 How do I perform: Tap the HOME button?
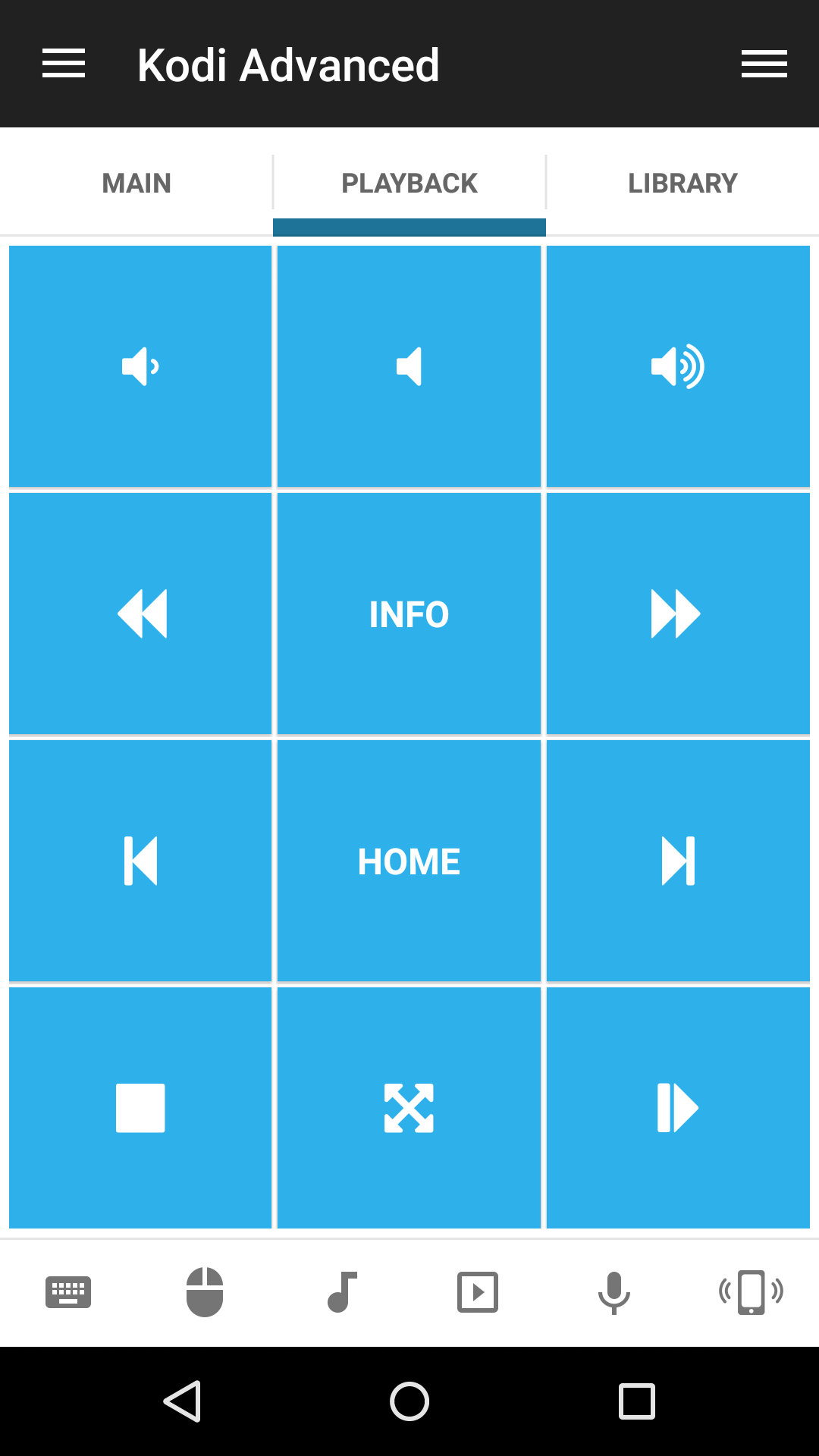tap(409, 861)
